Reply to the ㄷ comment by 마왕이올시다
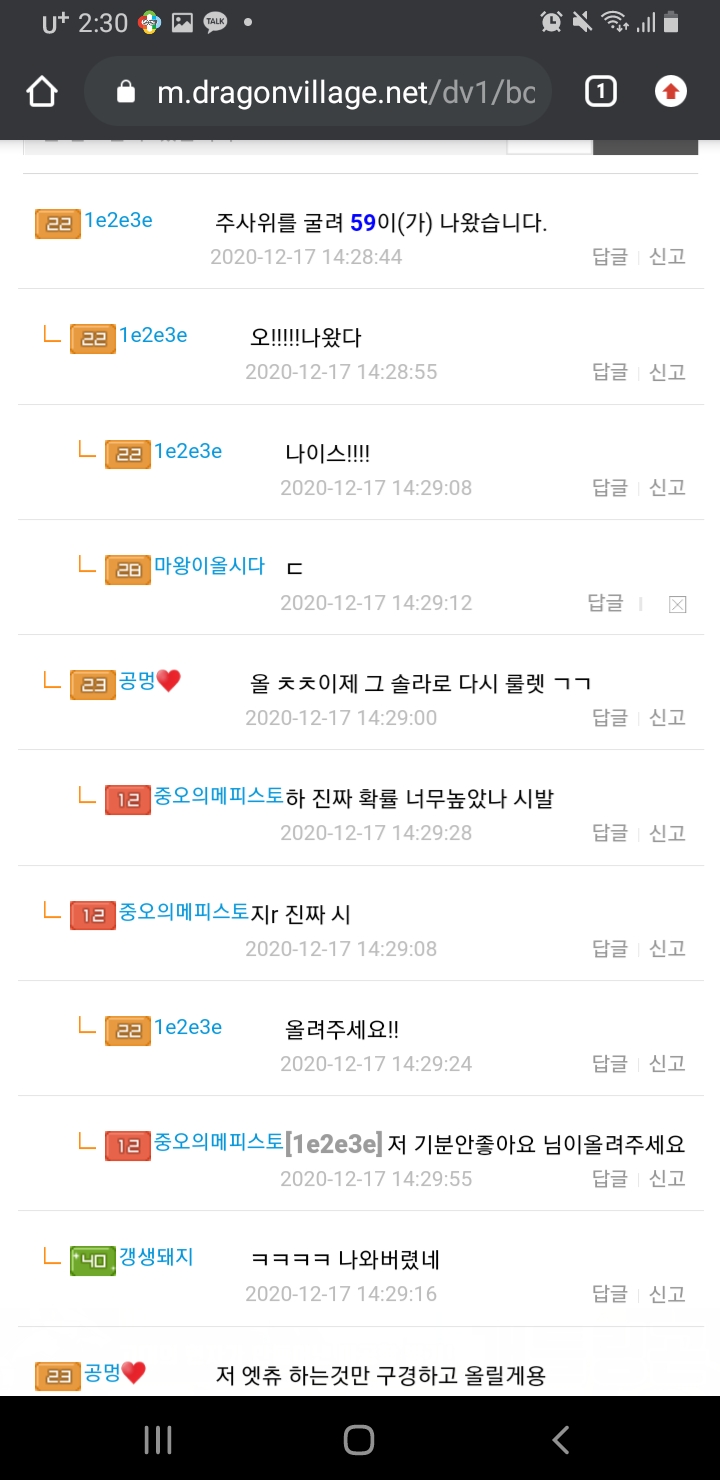Viewport: 720px width, 1480px height. pyautogui.click(x=606, y=602)
